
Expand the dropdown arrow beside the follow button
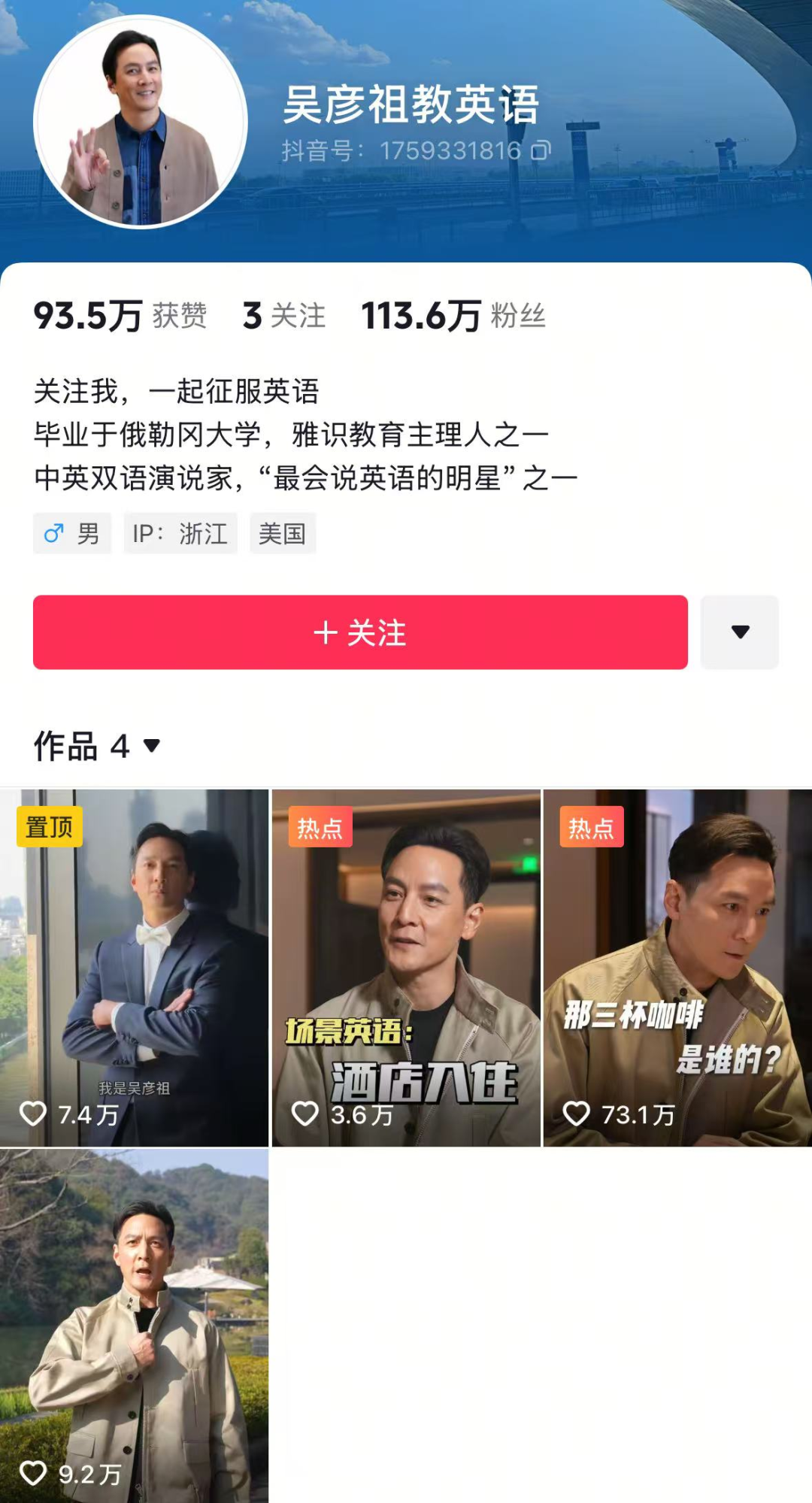[x=740, y=632]
